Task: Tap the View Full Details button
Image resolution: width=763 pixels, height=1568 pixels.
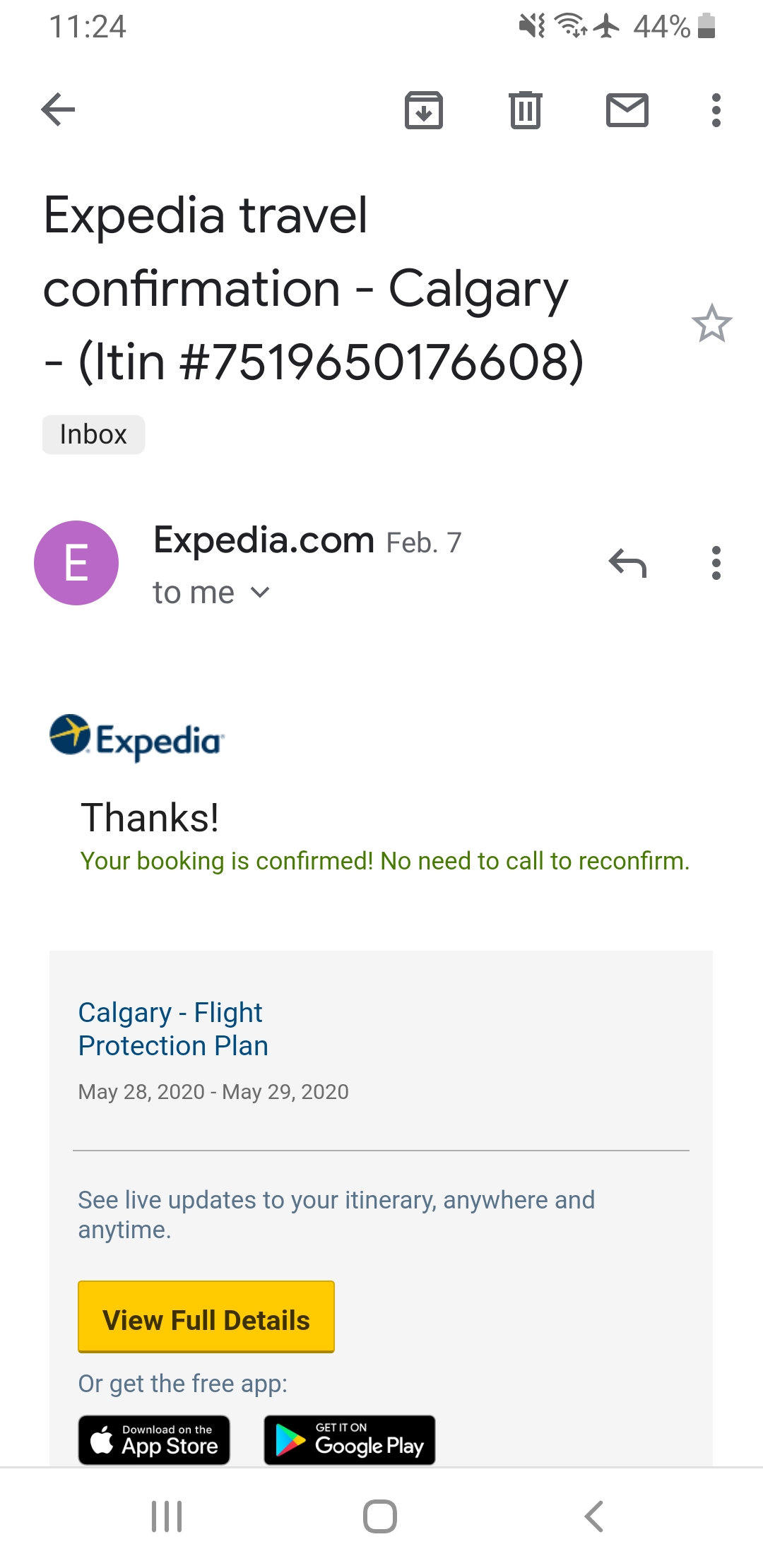Action: (x=206, y=1317)
